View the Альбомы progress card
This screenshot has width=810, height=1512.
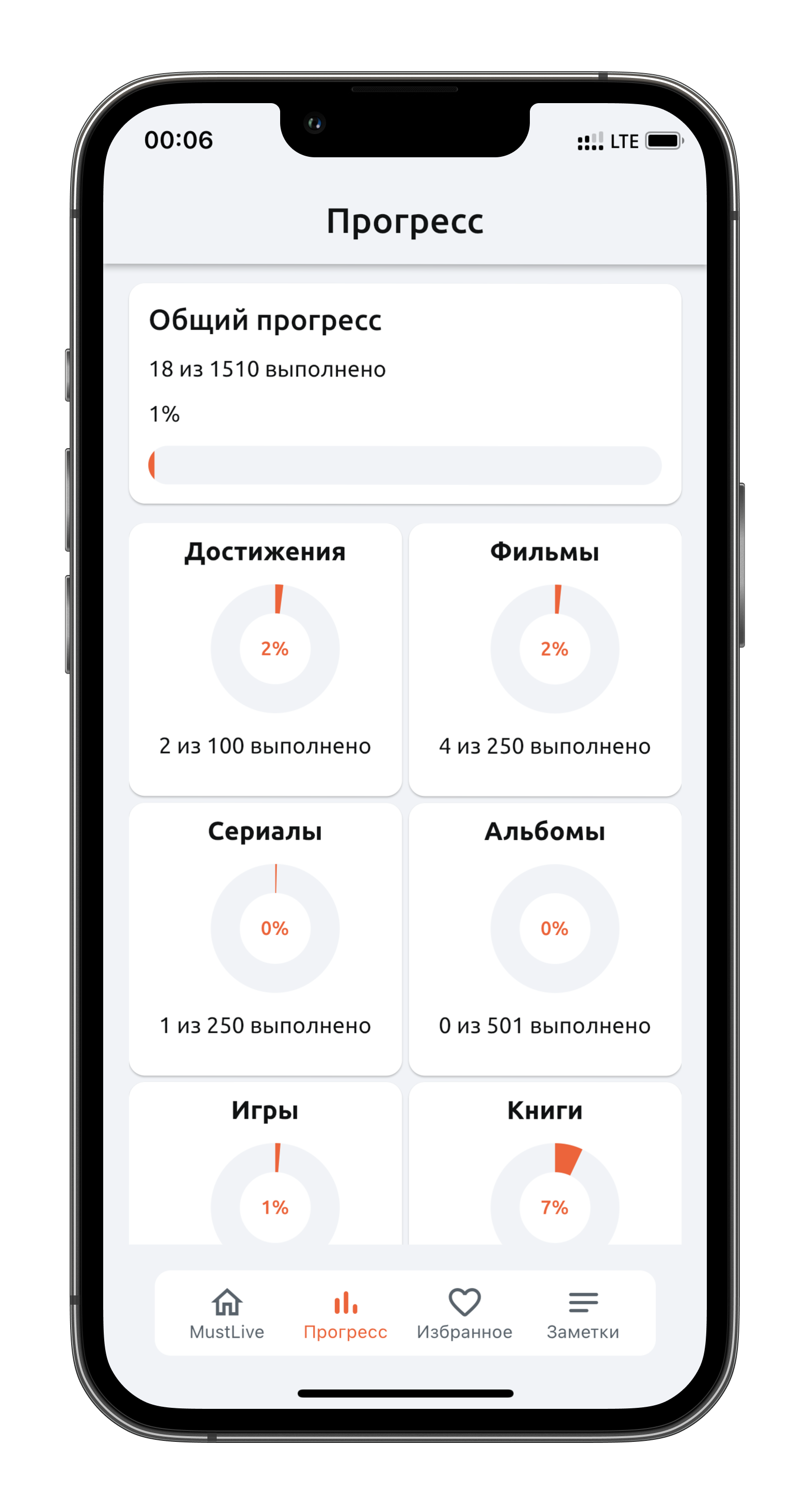click(x=545, y=939)
